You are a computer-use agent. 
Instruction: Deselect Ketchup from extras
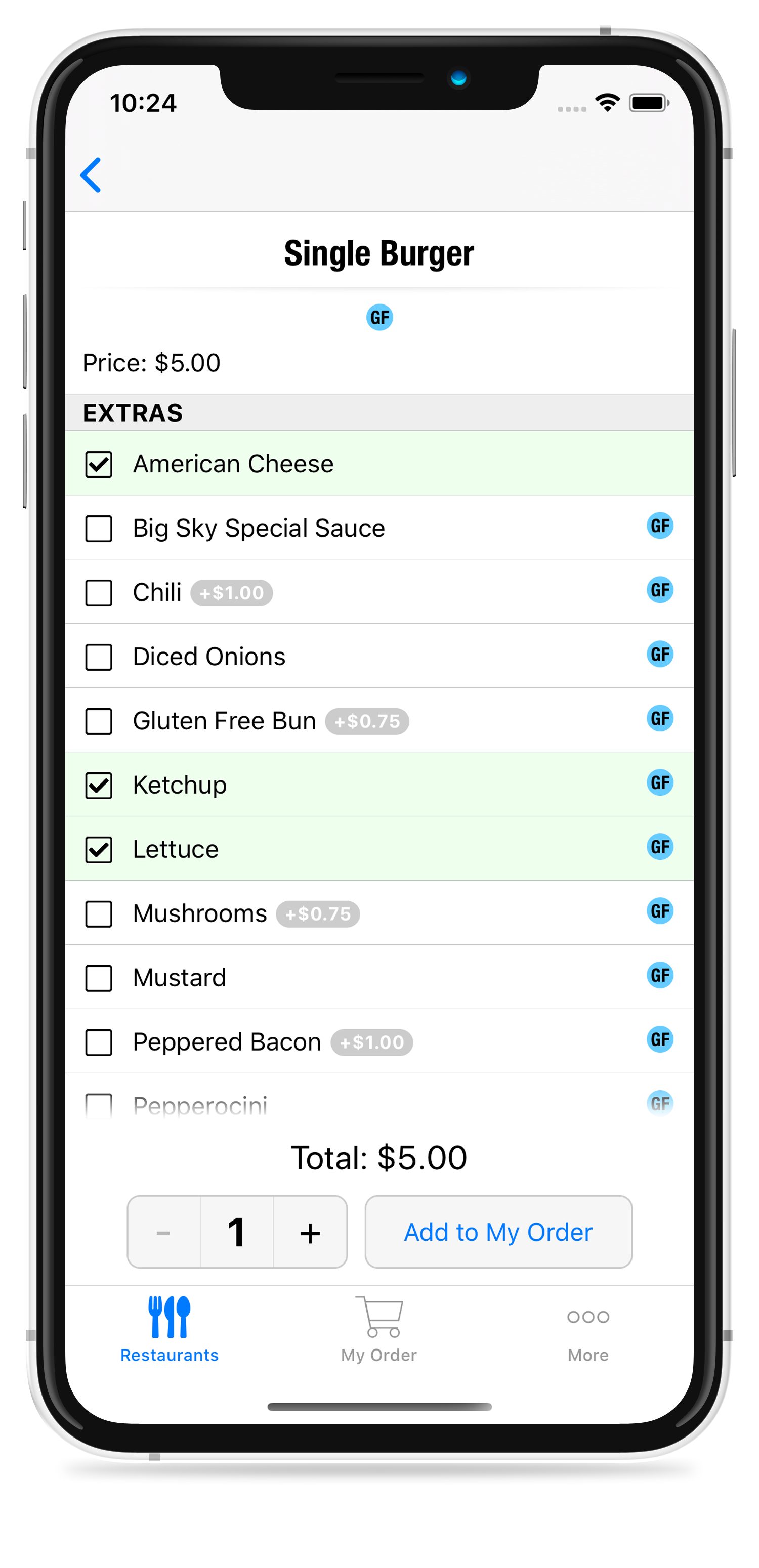[99, 785]
